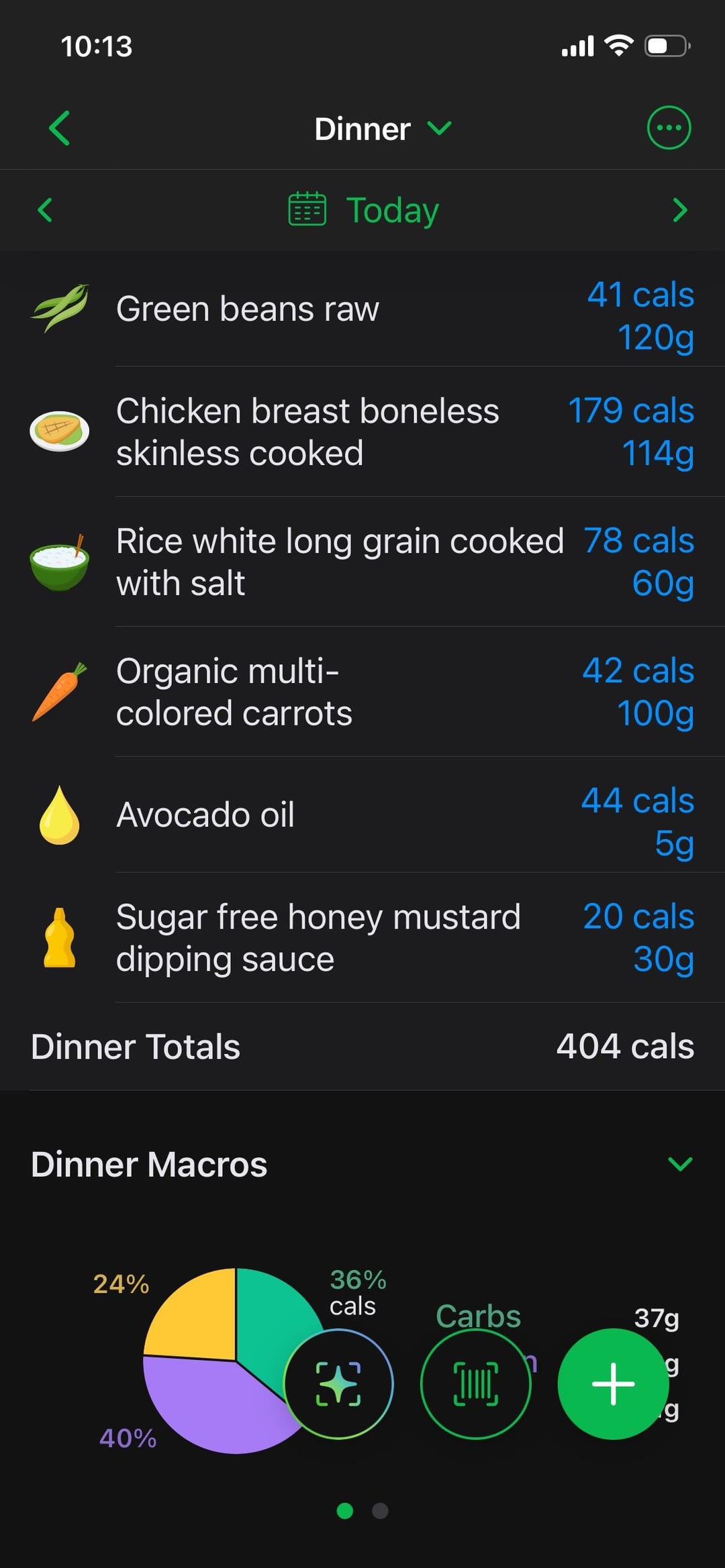
Task: Open the Rice white long grain entry
Action: pos(362,562)
